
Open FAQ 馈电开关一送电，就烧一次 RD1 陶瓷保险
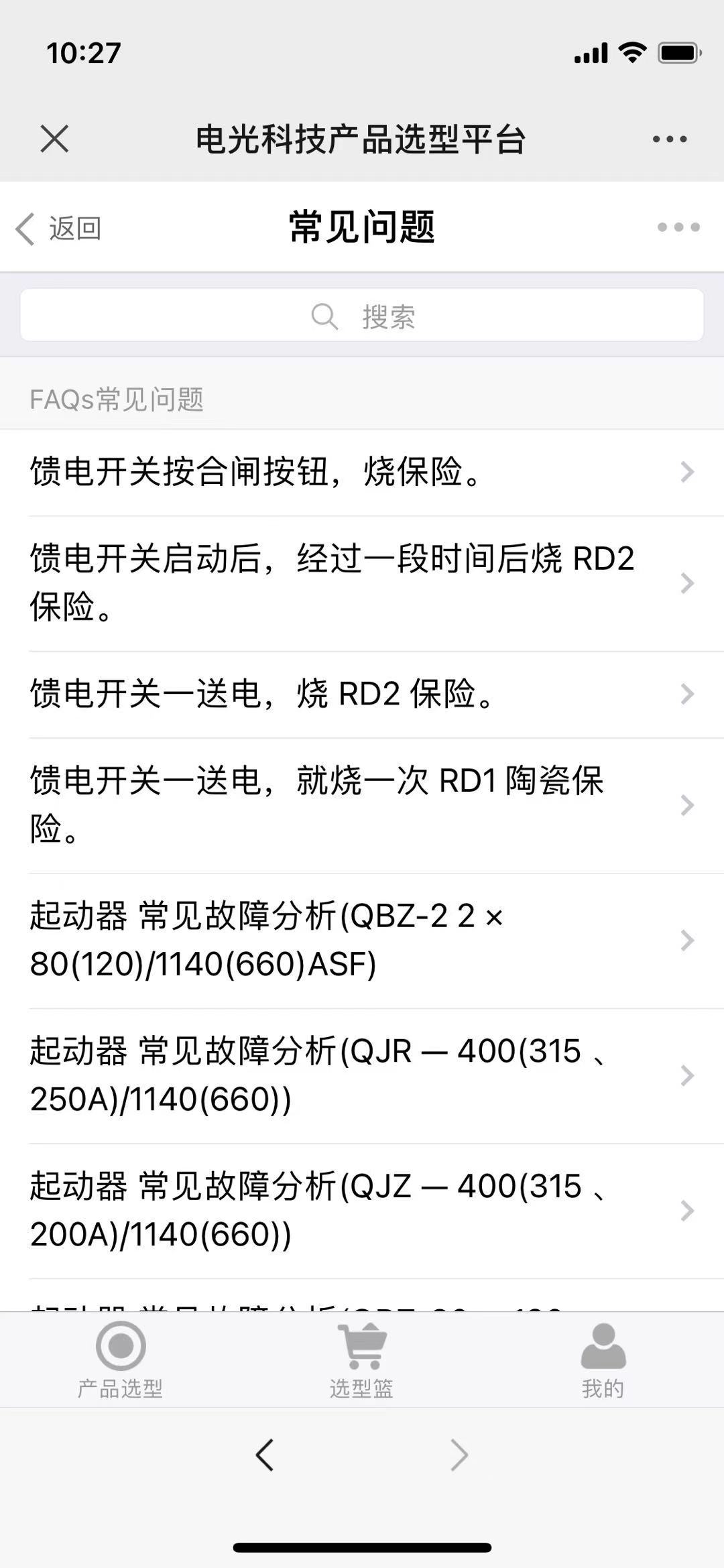coord(362,805)
